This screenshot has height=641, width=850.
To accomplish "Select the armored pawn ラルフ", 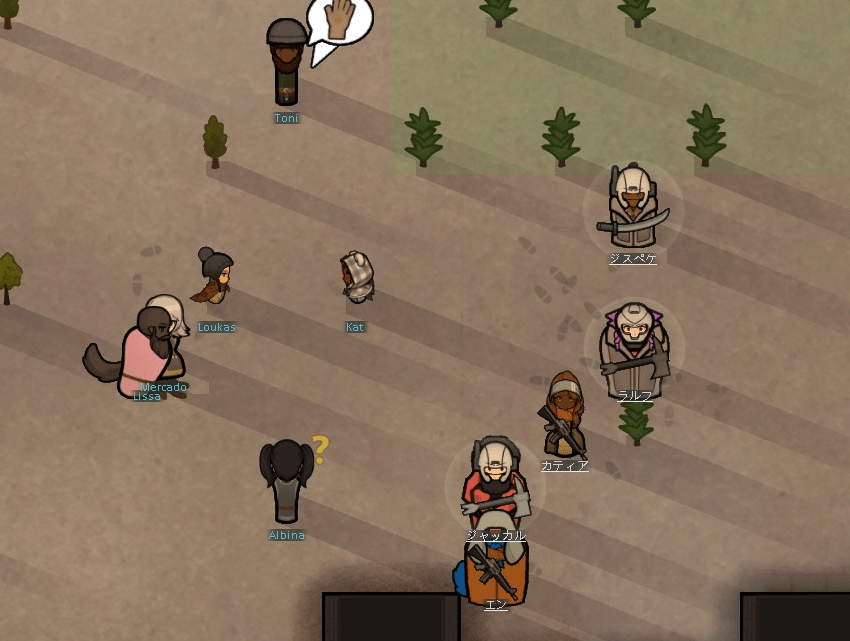I will tap(633, 346).
